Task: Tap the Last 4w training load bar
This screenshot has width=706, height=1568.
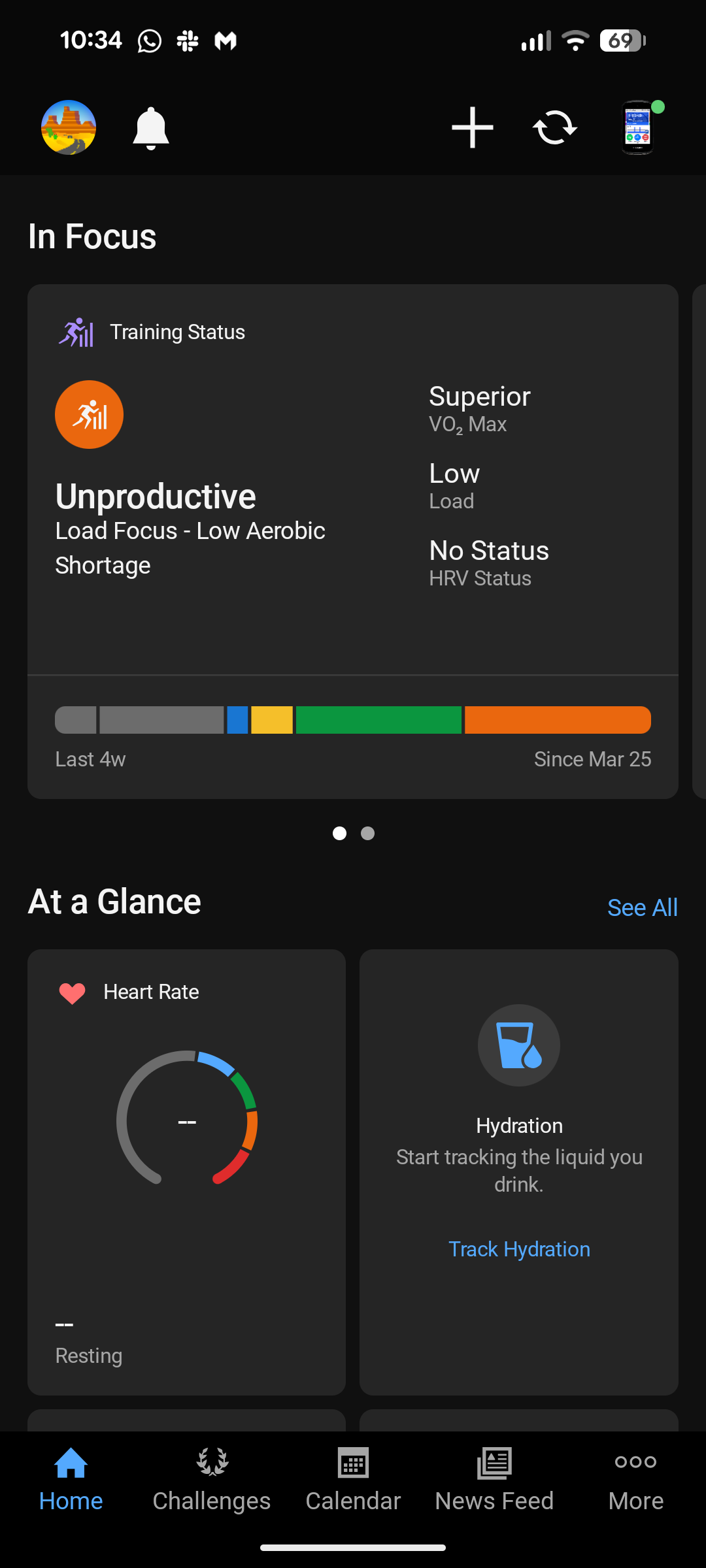Action: [x=353, y=719]
